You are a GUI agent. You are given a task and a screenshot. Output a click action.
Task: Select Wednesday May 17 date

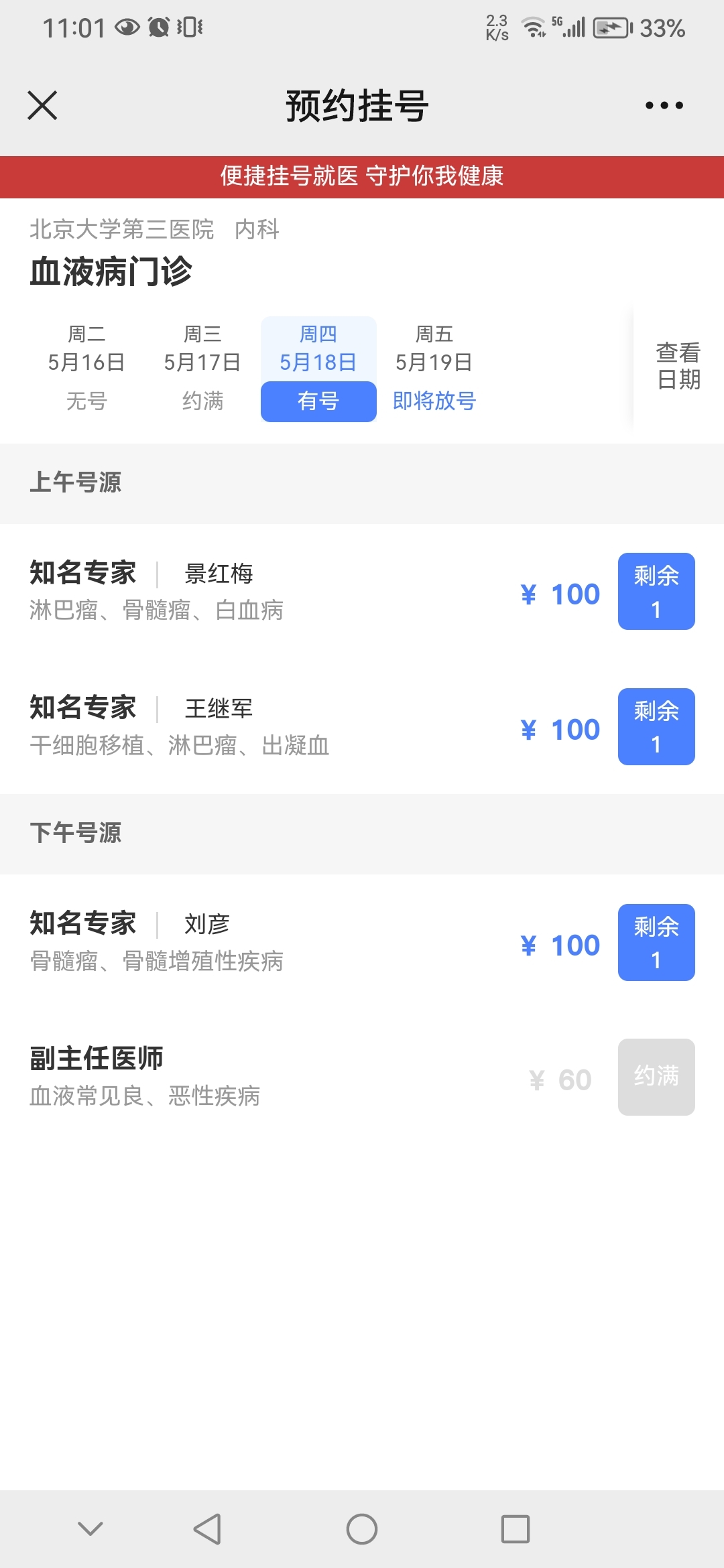(x=202, y=367)
